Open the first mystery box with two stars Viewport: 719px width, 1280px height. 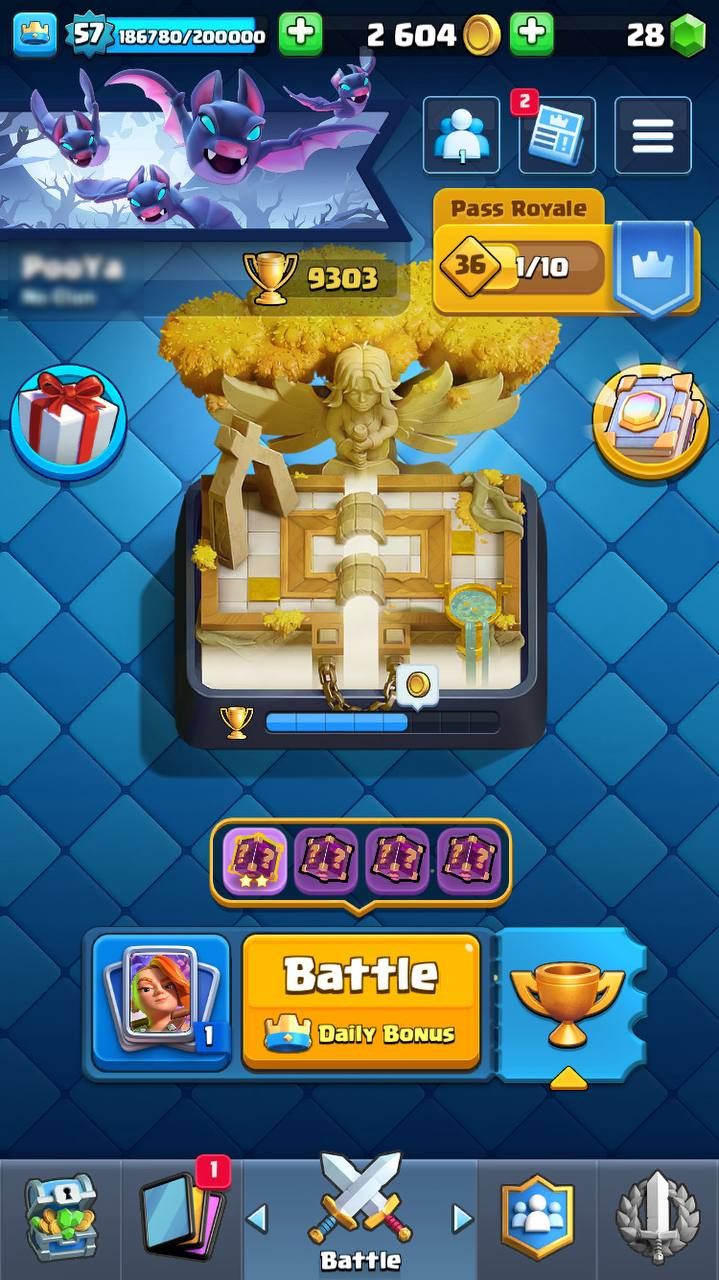tap(255, 861)
